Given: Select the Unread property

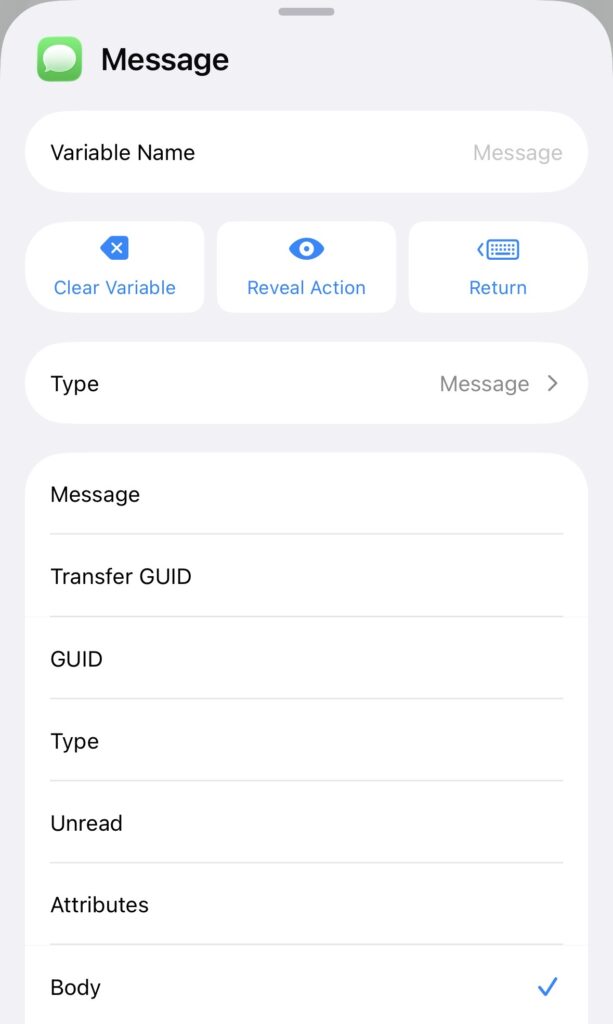Looking at the screenshot, I should click(306, 823).
